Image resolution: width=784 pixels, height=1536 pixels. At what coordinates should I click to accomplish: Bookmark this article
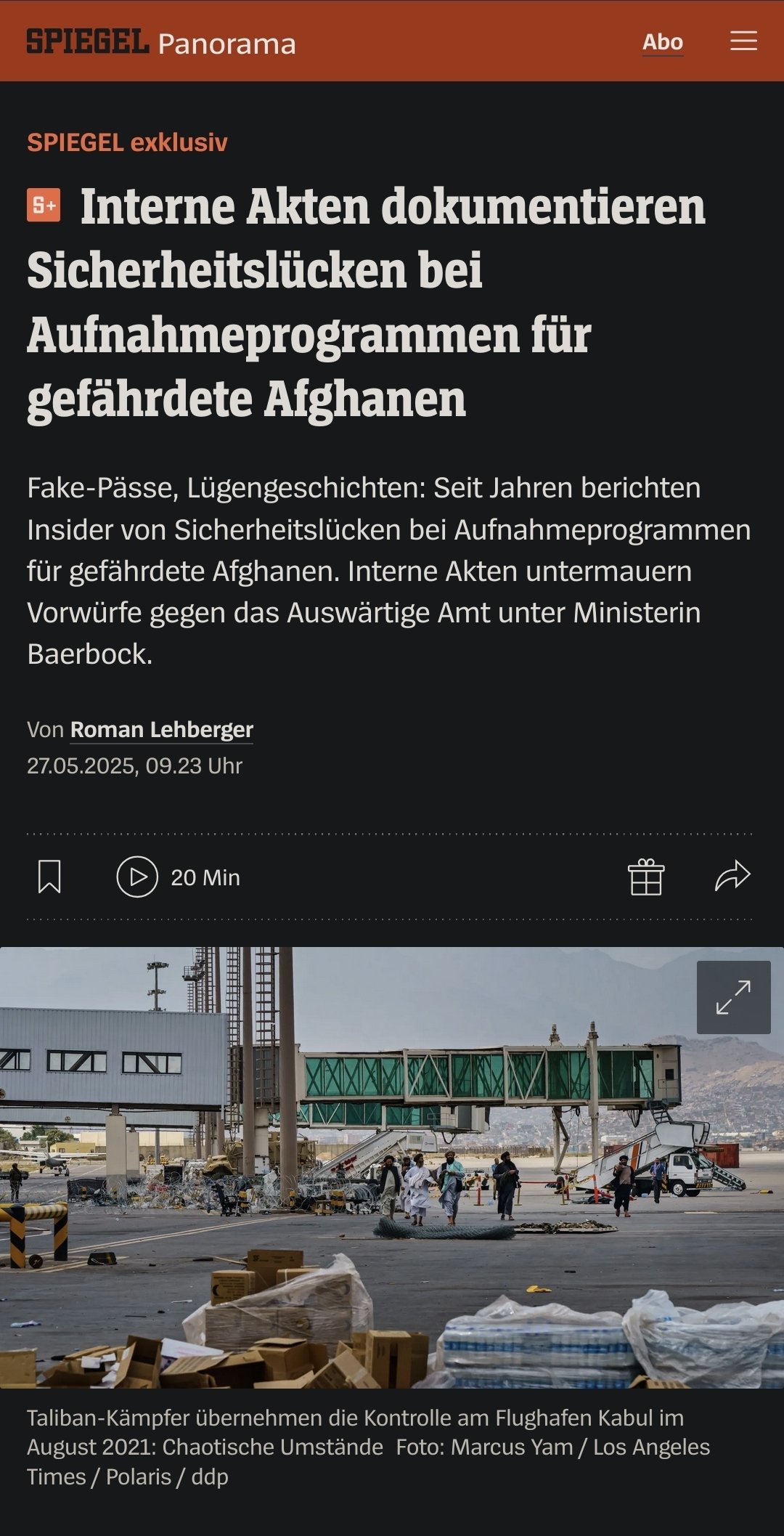tap(49, 877)
